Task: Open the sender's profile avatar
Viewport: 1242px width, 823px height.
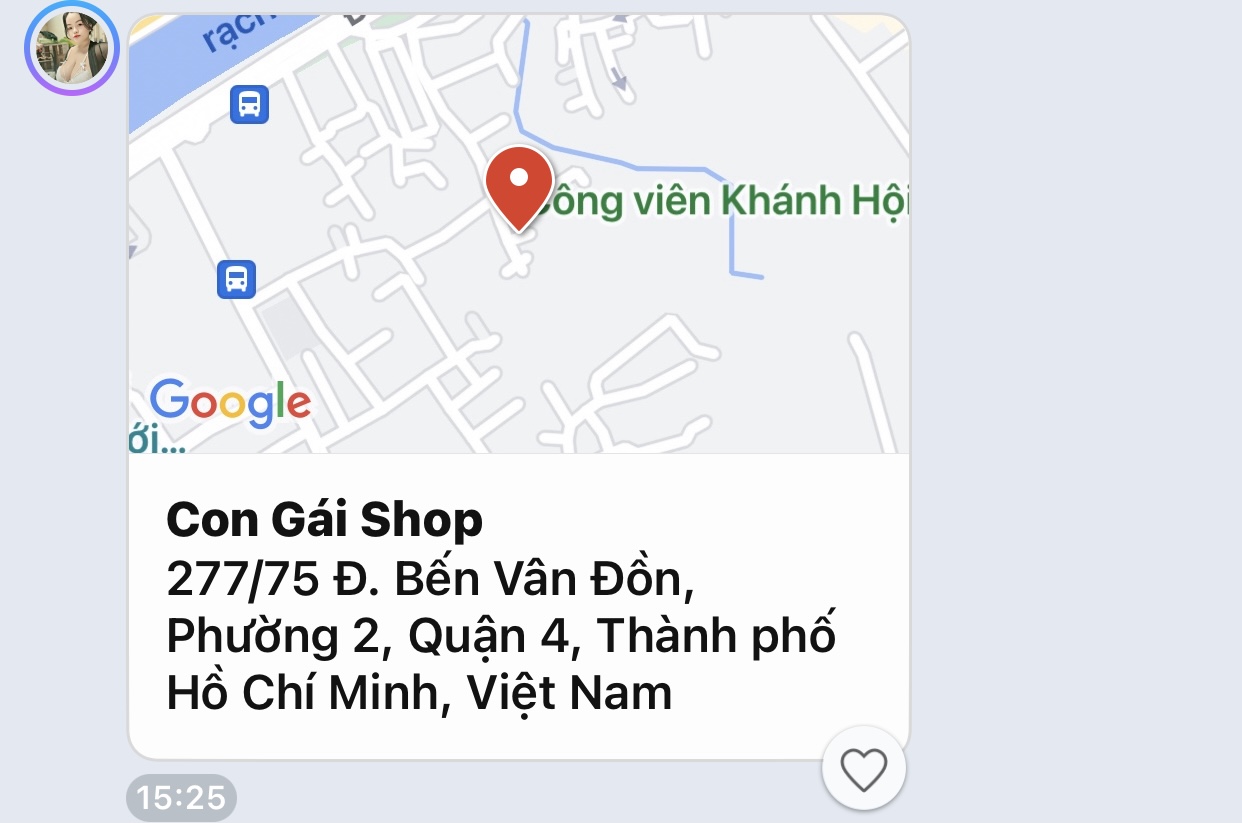Action: point(72,48)
